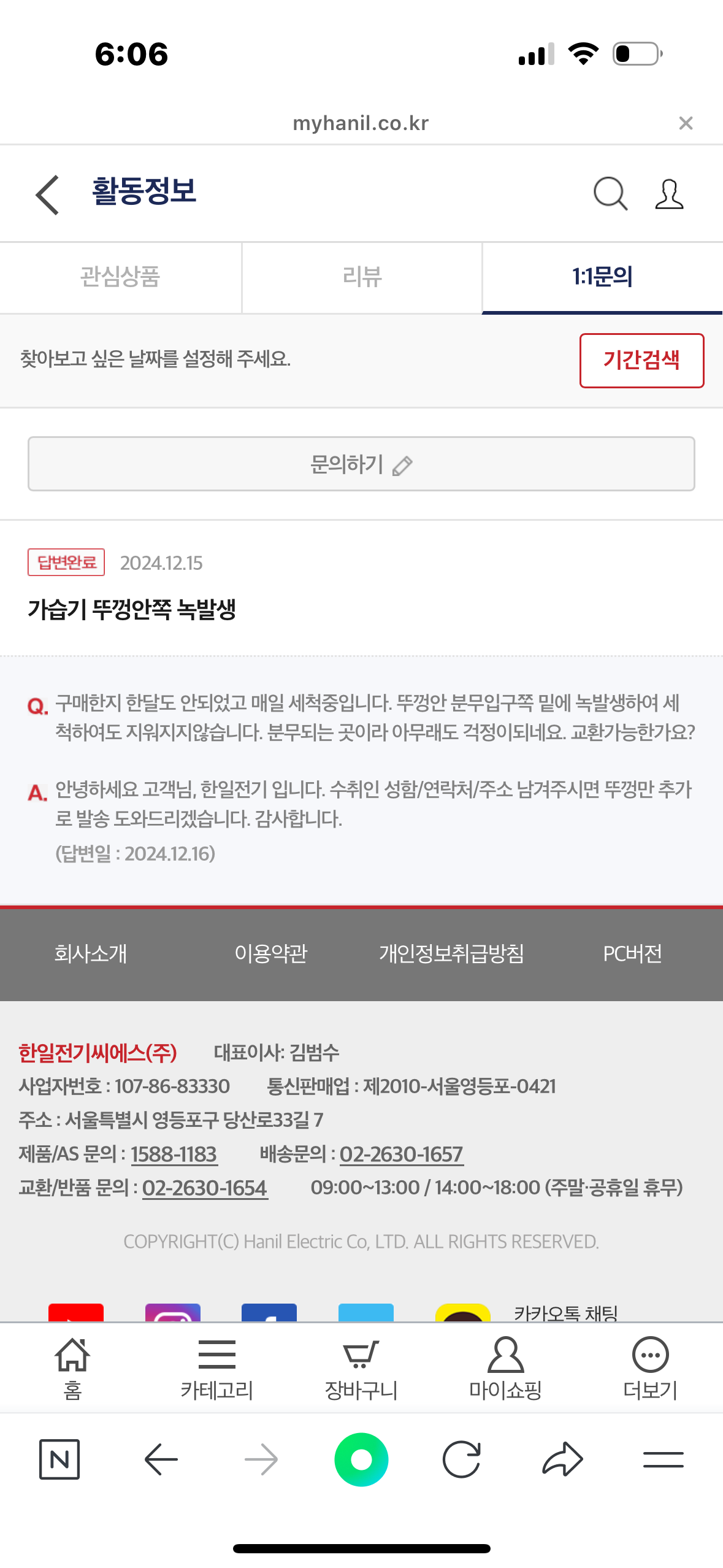Tap 문의하기 to write an inquiry
The image size is (723, 1568).
pos(361,464)
